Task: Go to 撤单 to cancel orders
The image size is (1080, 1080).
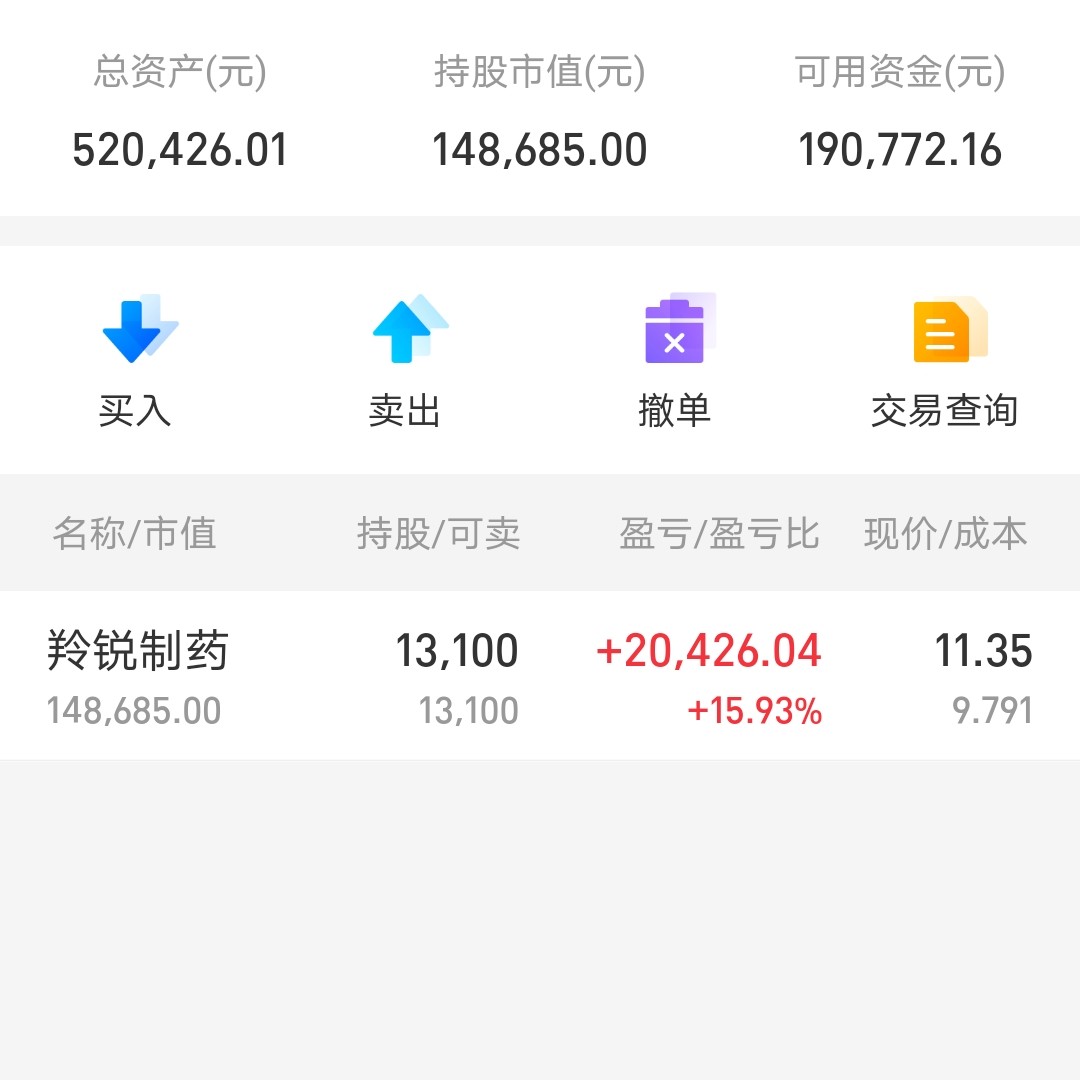Action: pyautogui.click(x=675, y=360)
